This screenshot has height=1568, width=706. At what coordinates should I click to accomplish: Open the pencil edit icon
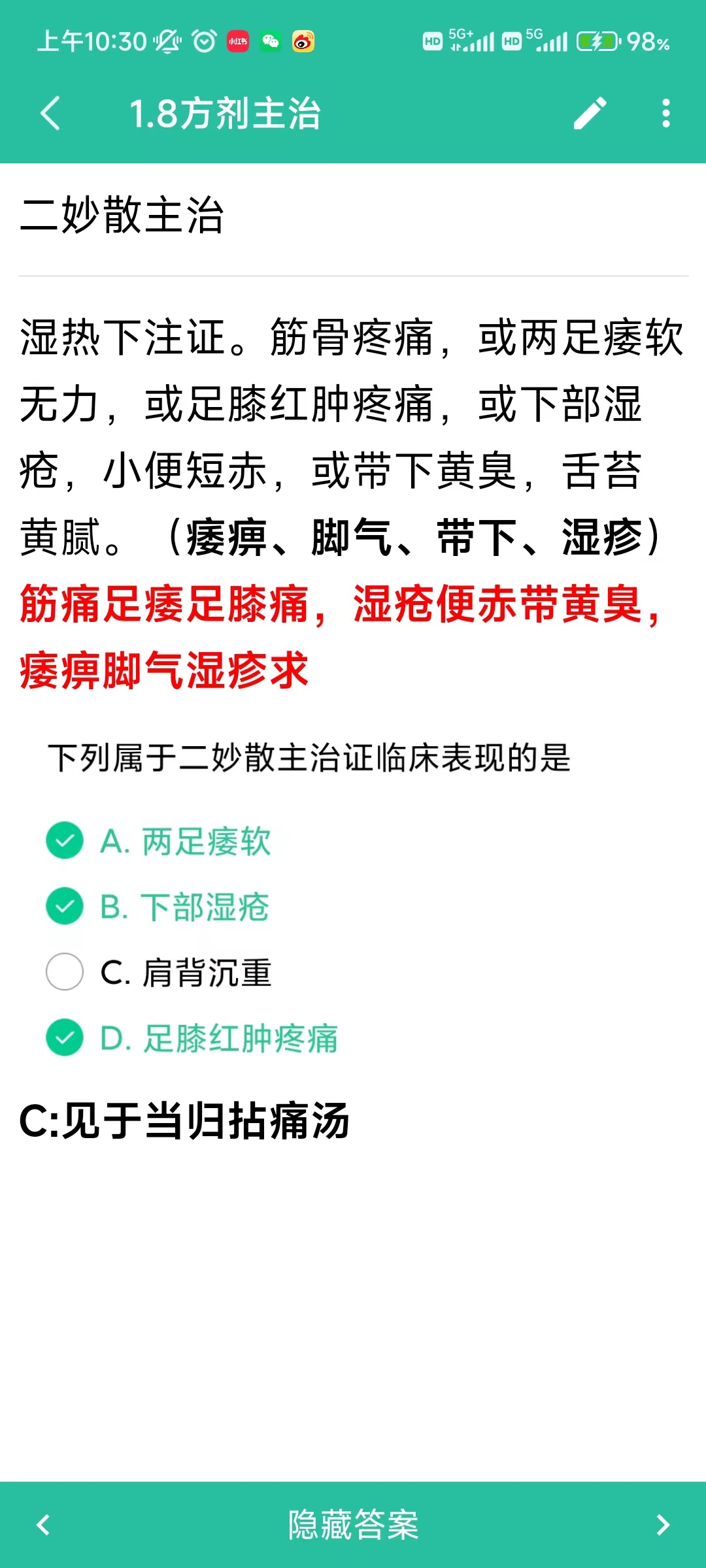[x=590, y=113]
